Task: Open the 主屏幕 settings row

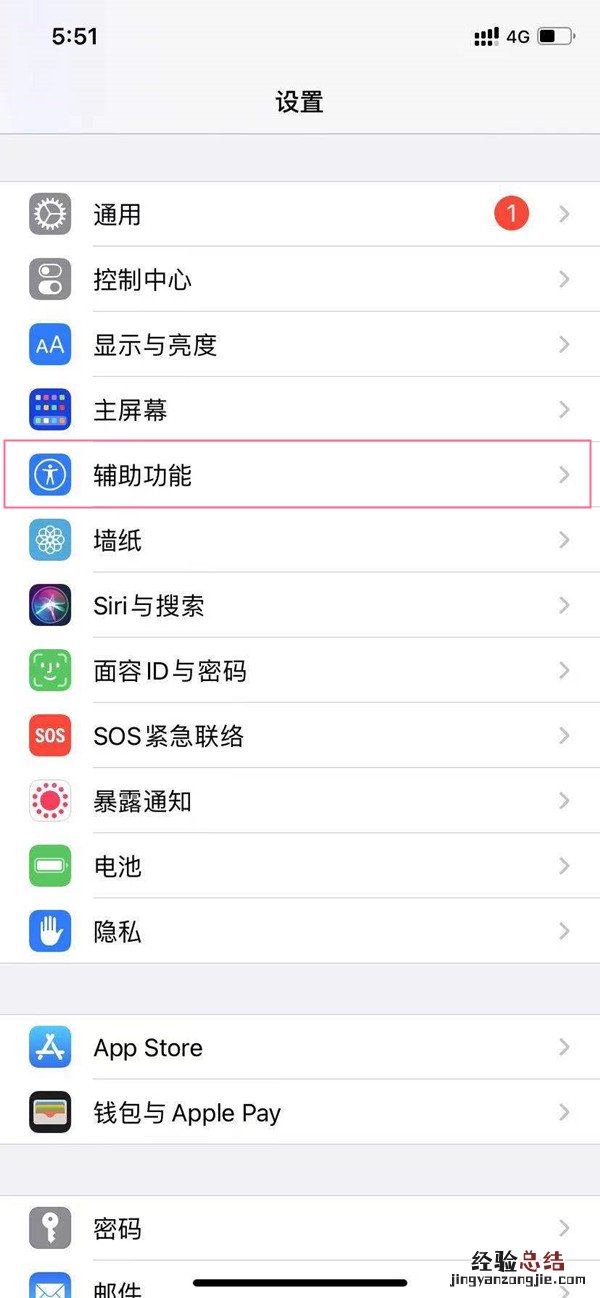Action: [300, 410]
